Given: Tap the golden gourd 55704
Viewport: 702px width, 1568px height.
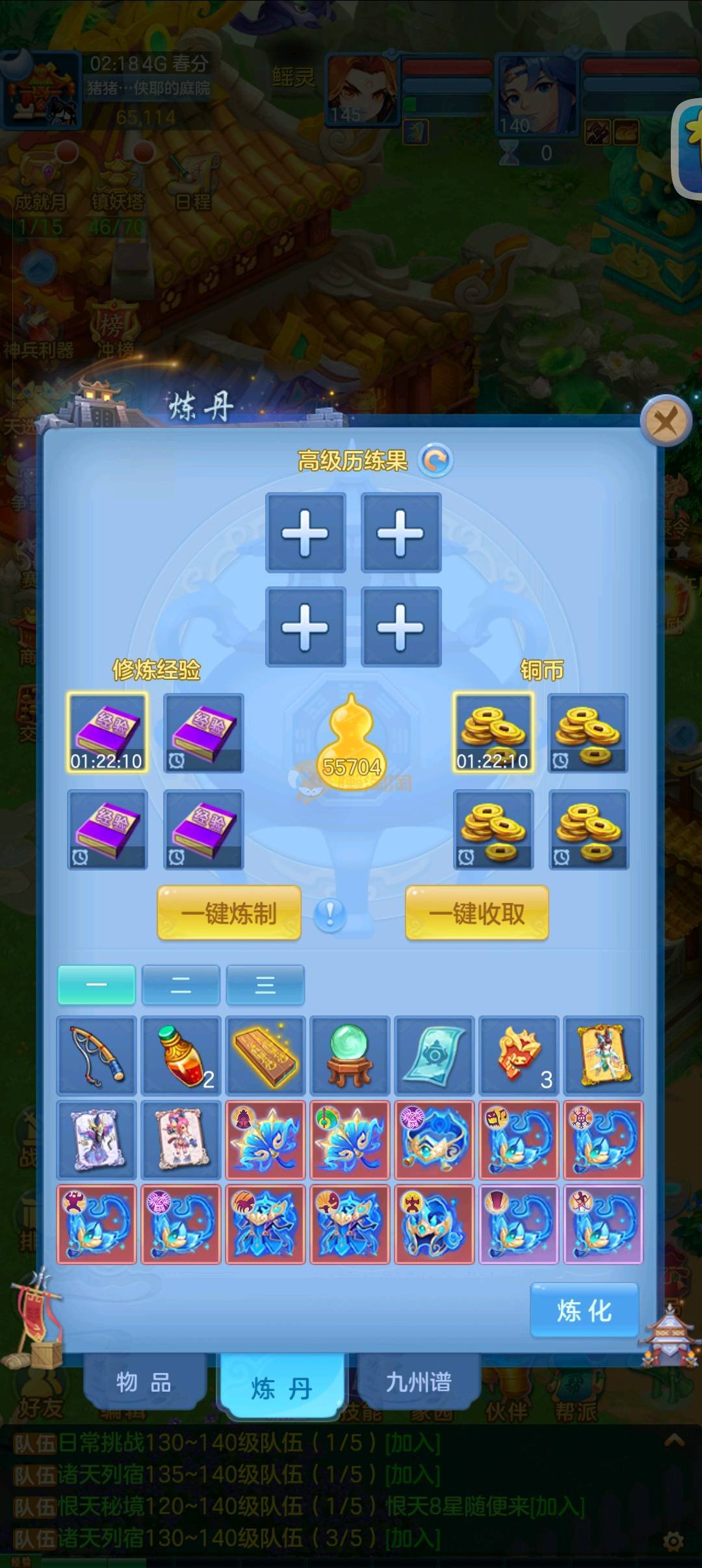Looking at the screenshot, I should [x=352, y=744].
